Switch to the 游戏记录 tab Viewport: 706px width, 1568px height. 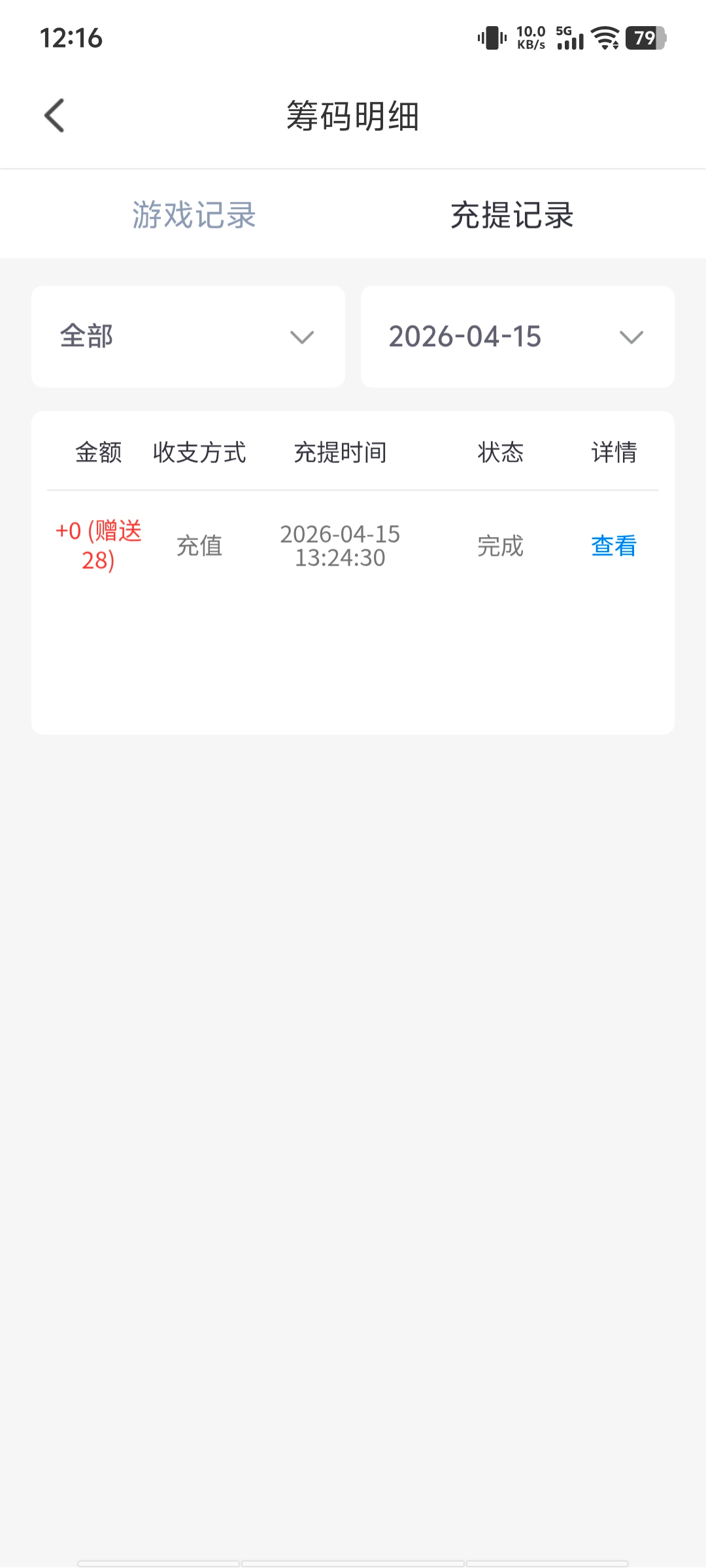point(194,215)
